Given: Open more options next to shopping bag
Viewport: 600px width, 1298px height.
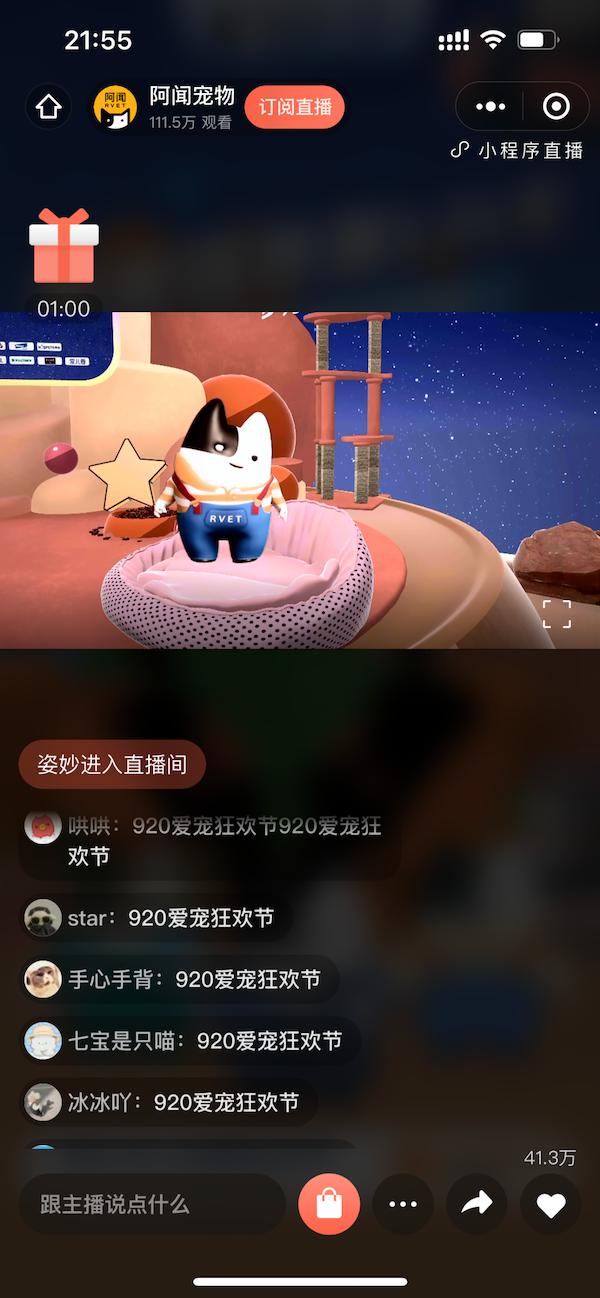Looking at the screenshot, I should click(x=403, y=1204).
